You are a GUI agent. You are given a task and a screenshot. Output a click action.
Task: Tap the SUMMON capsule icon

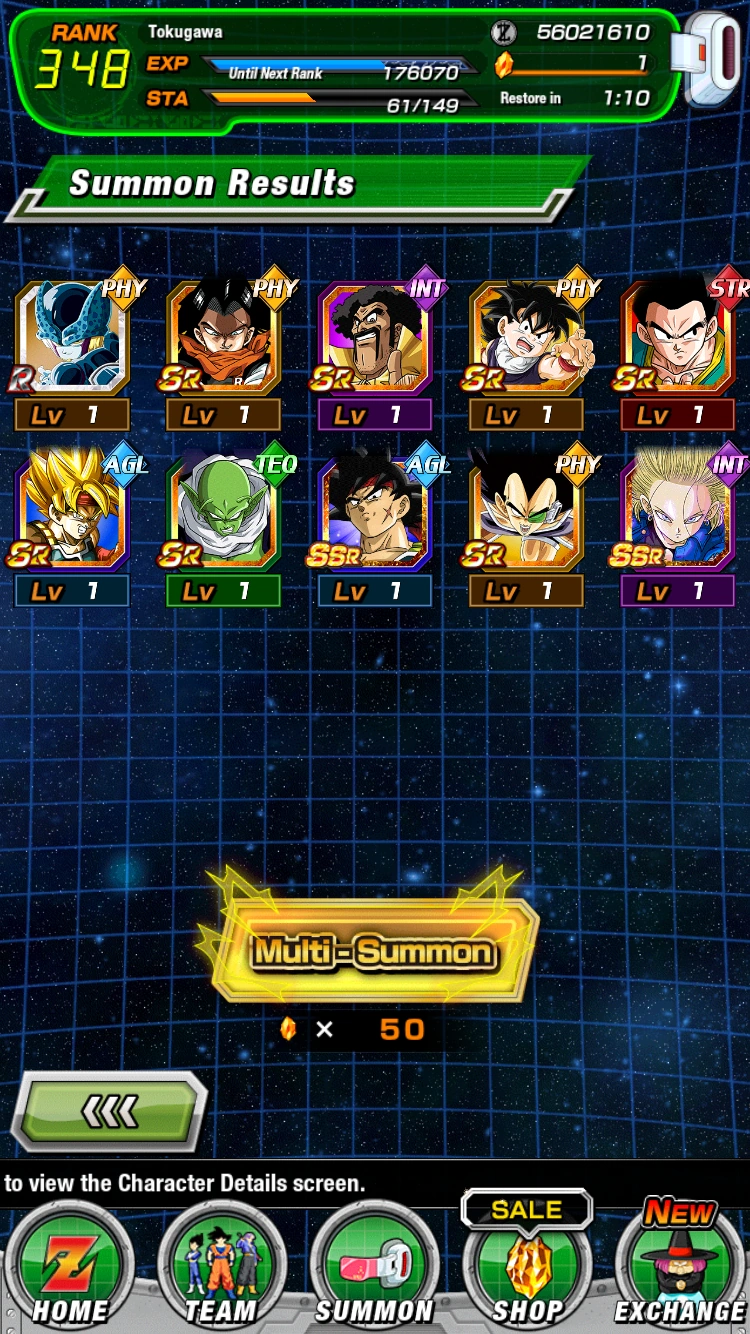[x=375, y=1265]
